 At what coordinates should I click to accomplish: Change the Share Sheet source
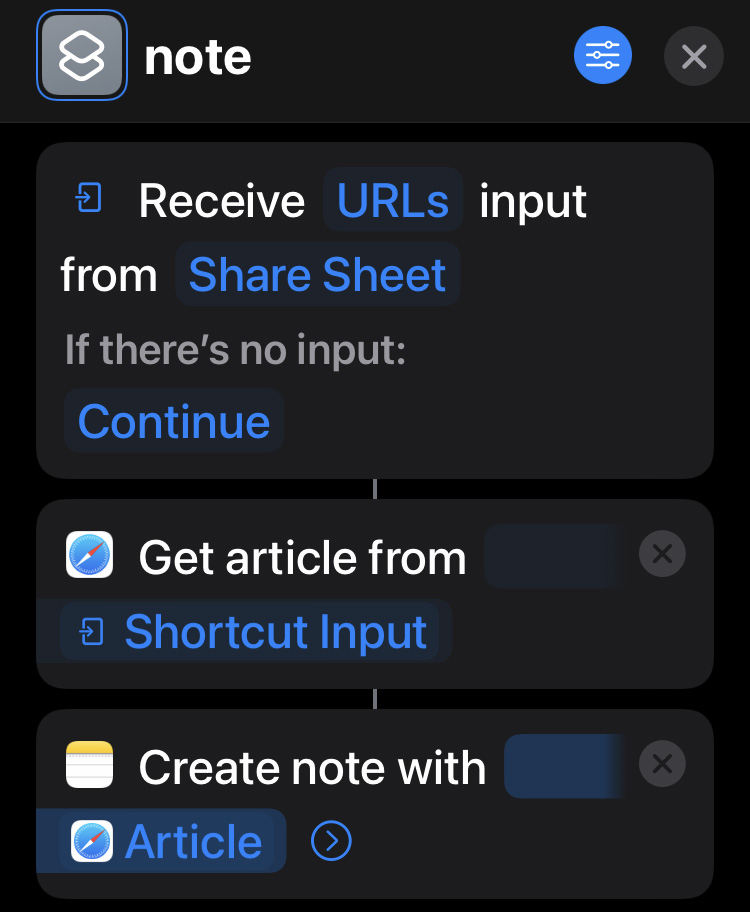pyautogui.click(x=317, y=275)
